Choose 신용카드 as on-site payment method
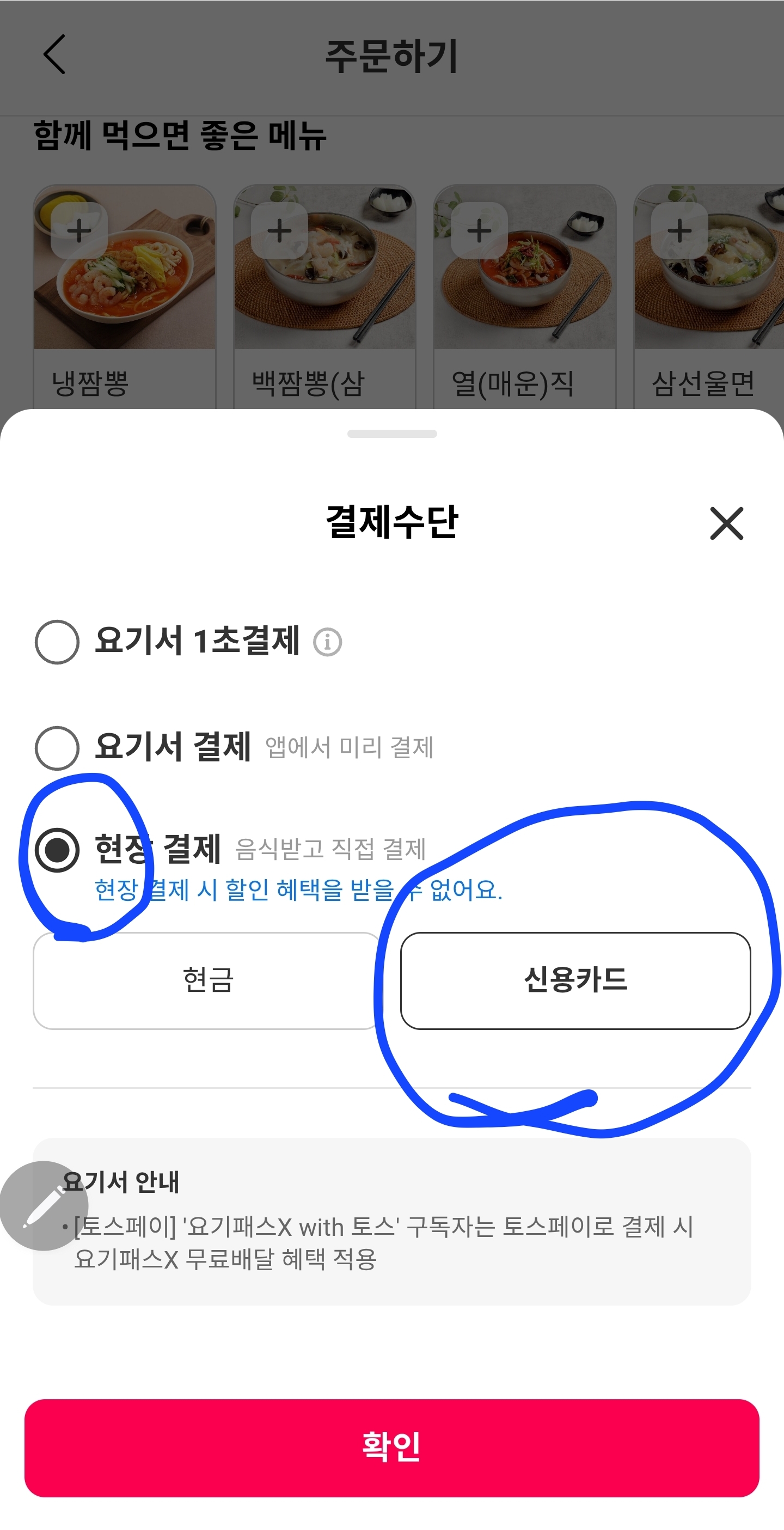784x1530 pixels. 574,980
